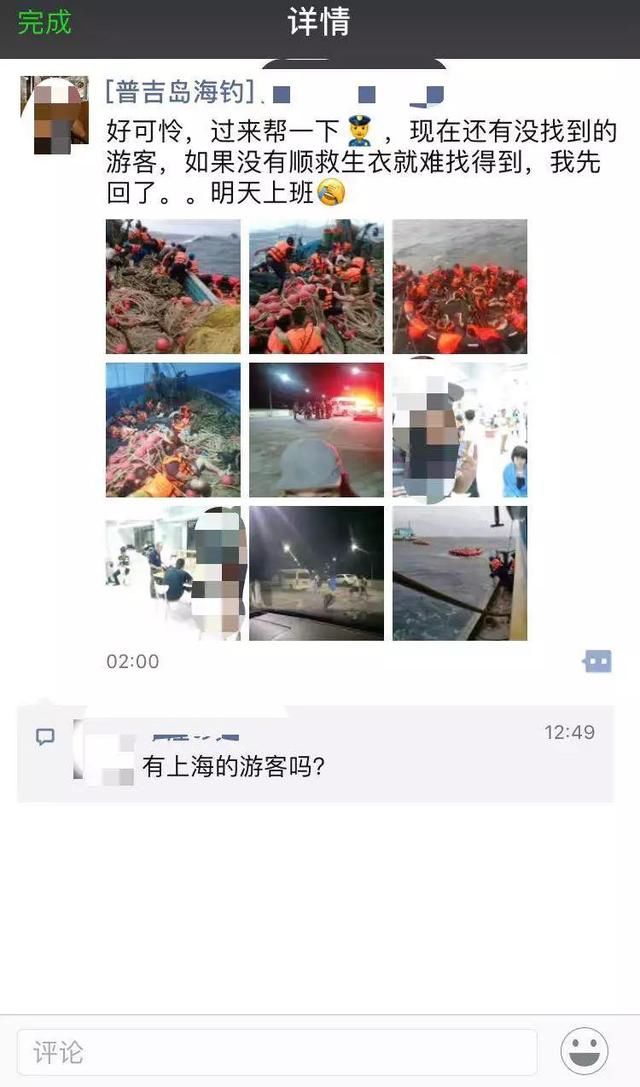The width and height of the screenshot is (640, 1087).
Task: View the second photo with orange life jackets
Action: [x=316, y=286]
